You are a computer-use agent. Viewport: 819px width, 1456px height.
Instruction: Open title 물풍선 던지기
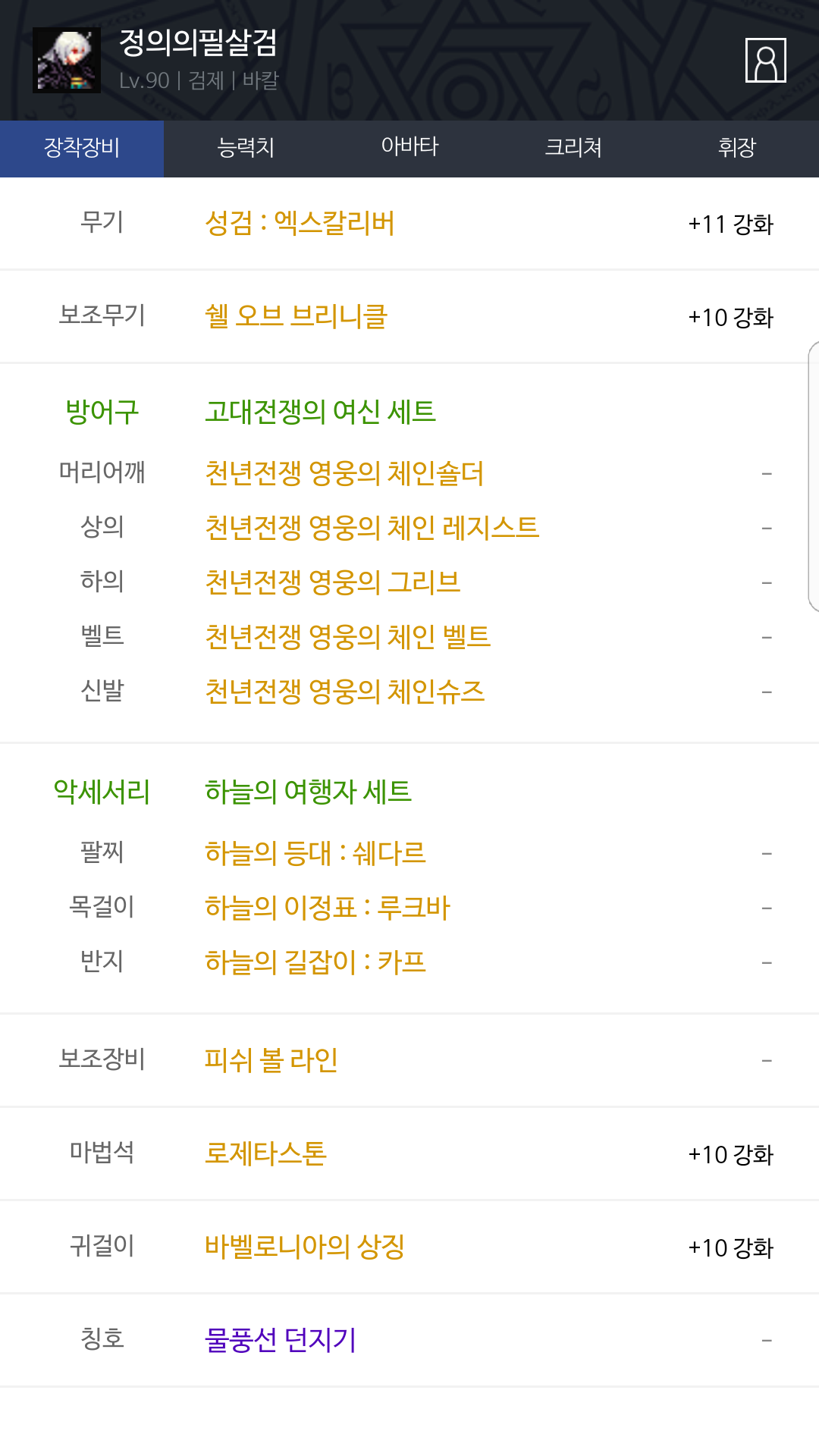tap(281, 1340)
